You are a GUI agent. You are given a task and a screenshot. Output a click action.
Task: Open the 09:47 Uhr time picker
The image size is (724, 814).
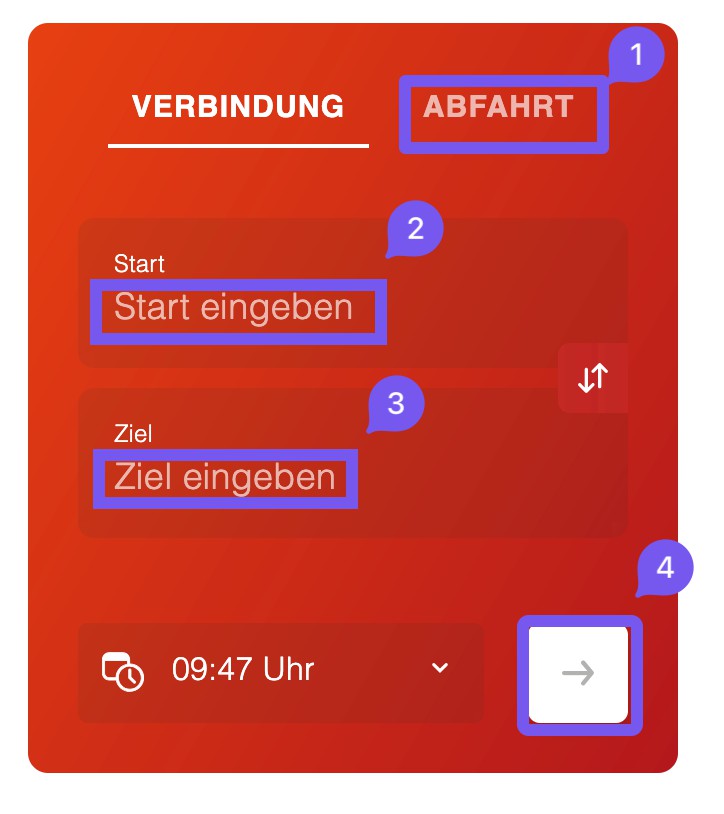[x=280, y=669]
